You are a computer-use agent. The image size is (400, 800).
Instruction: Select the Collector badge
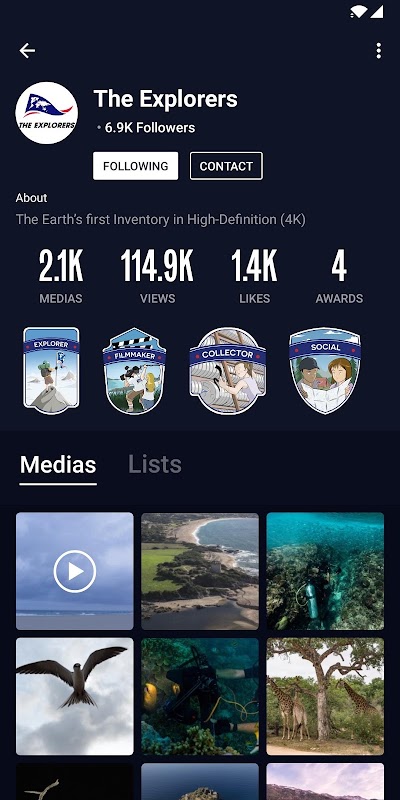[228, 370]
